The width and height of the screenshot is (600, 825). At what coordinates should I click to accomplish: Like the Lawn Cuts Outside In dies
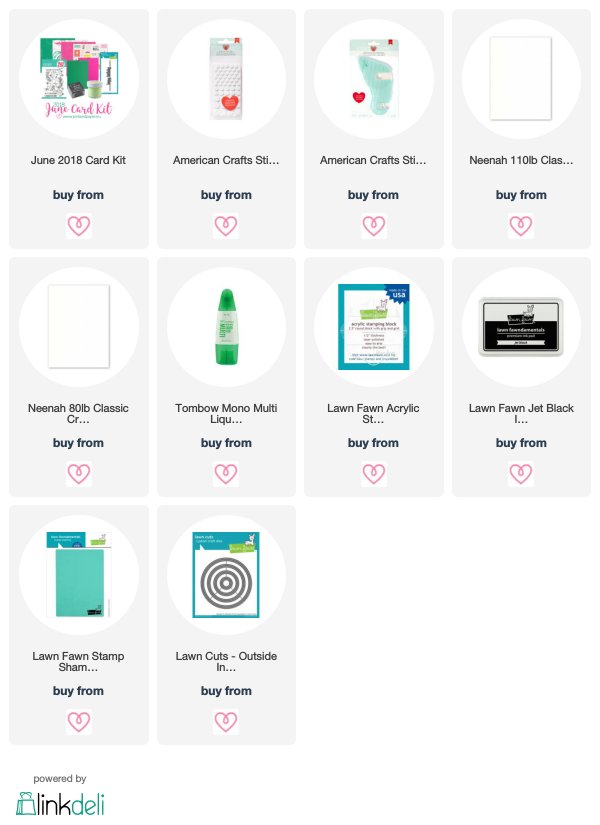[x=226, y=721]
